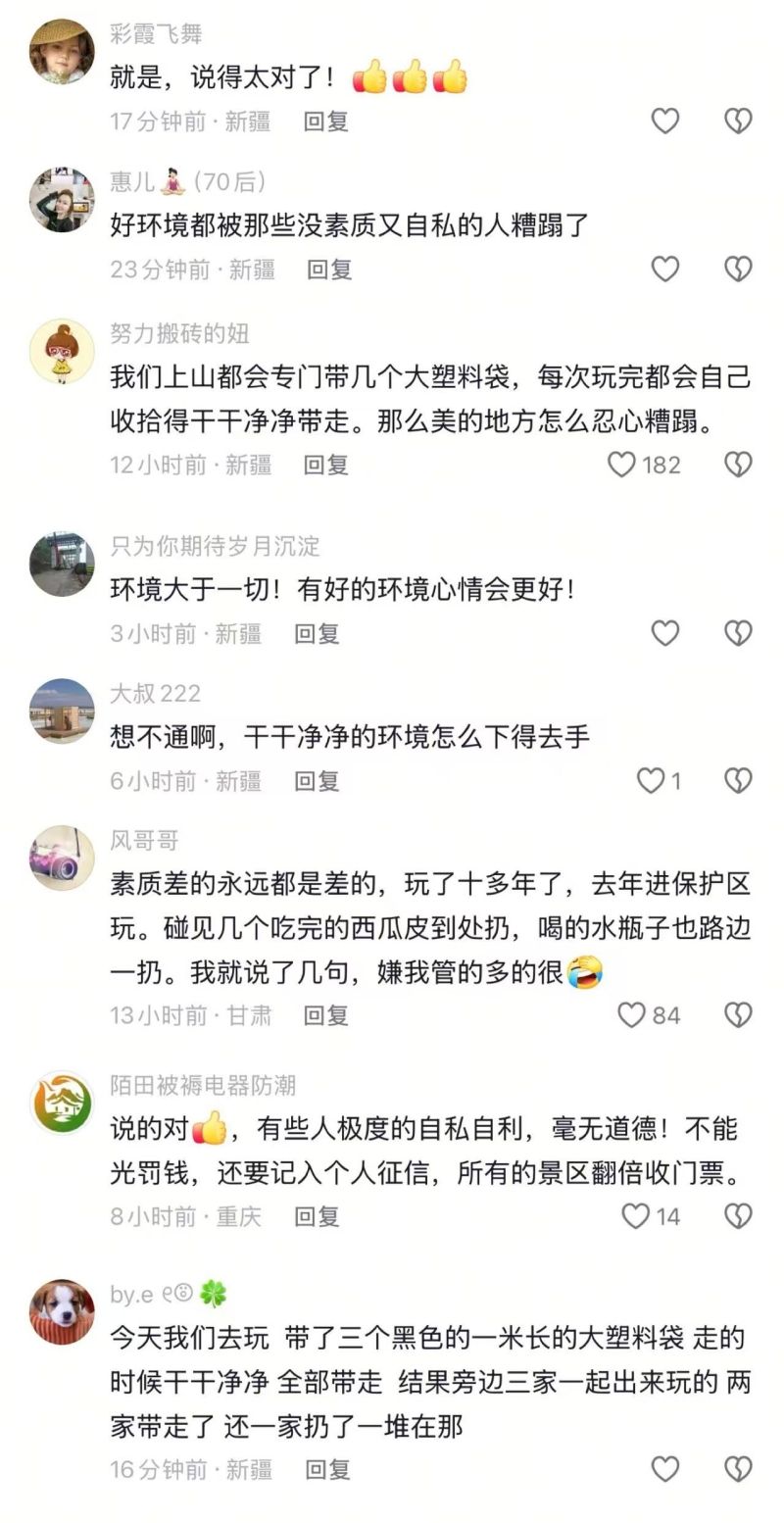Open 惠儿's profile avatar
Viewport: 784px width, 1523px height.
[62, 200]
